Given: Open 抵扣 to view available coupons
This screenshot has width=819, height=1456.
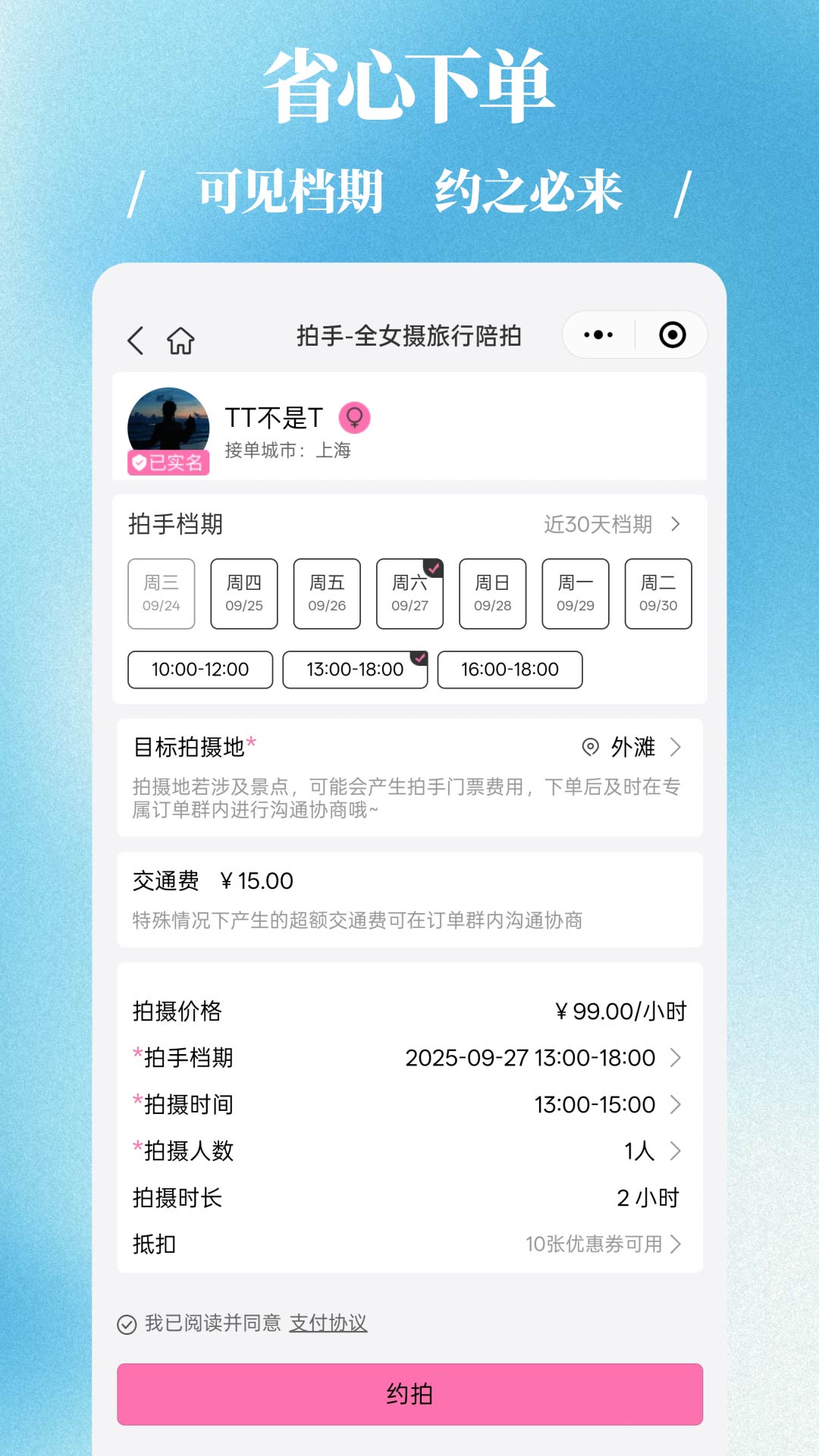Looking at the screenshot, I should pos(598,1244).
